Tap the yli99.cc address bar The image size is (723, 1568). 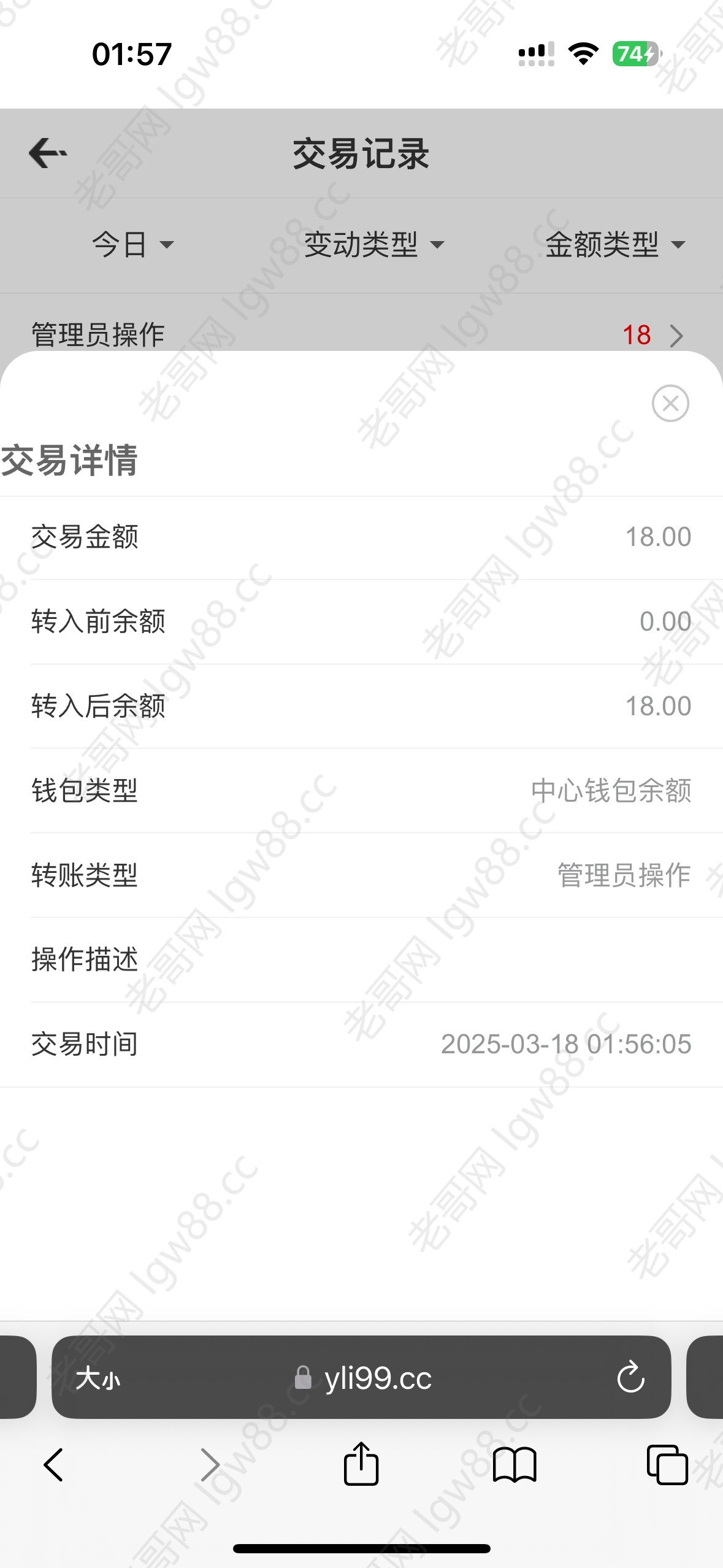[x=361, y=1377]
